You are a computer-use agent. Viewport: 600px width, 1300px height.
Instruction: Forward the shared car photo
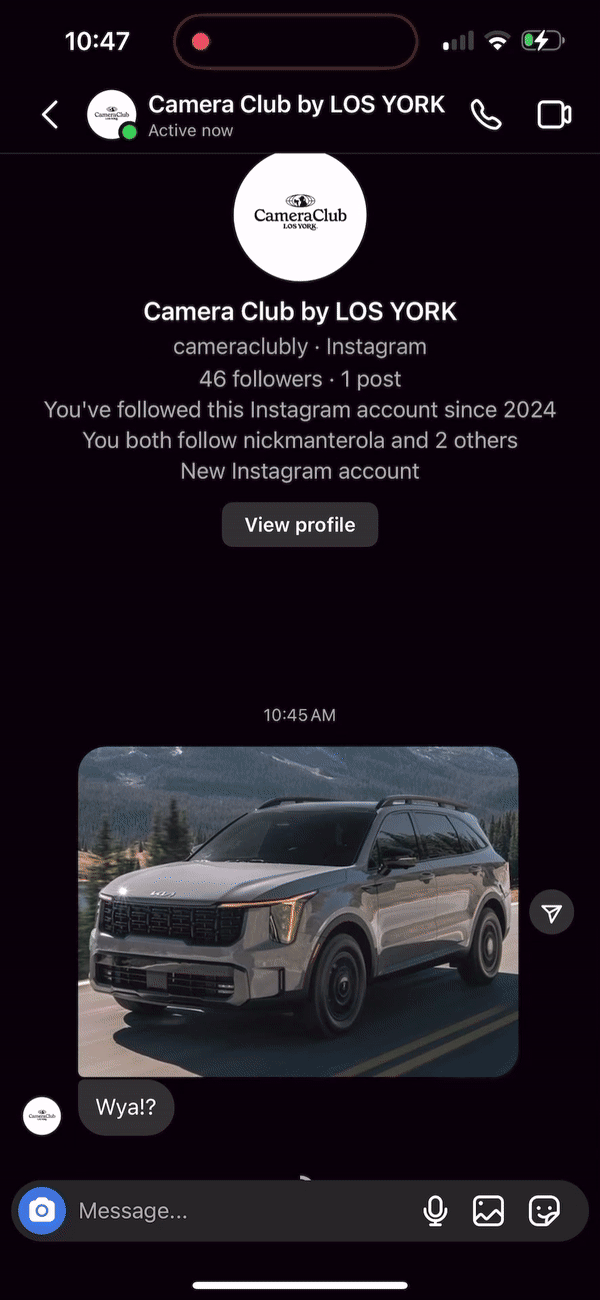[x=551, y=912]
